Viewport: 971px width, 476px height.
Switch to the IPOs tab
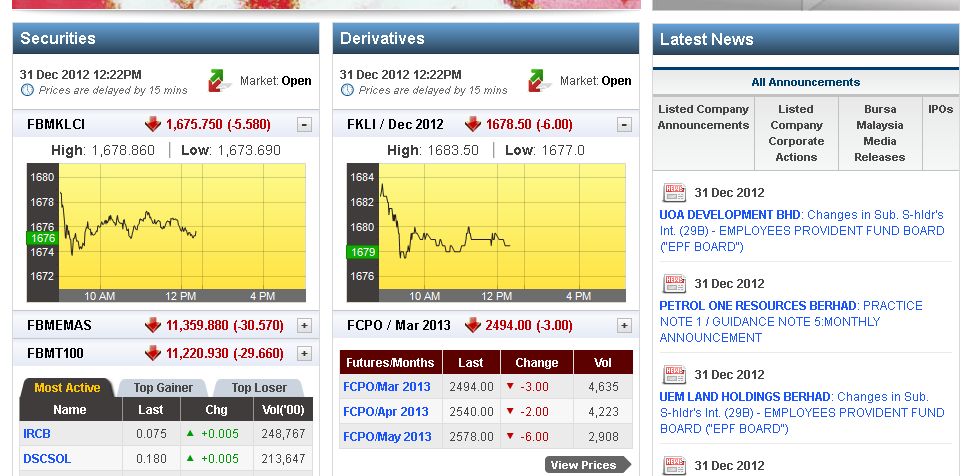coord(940,110)
